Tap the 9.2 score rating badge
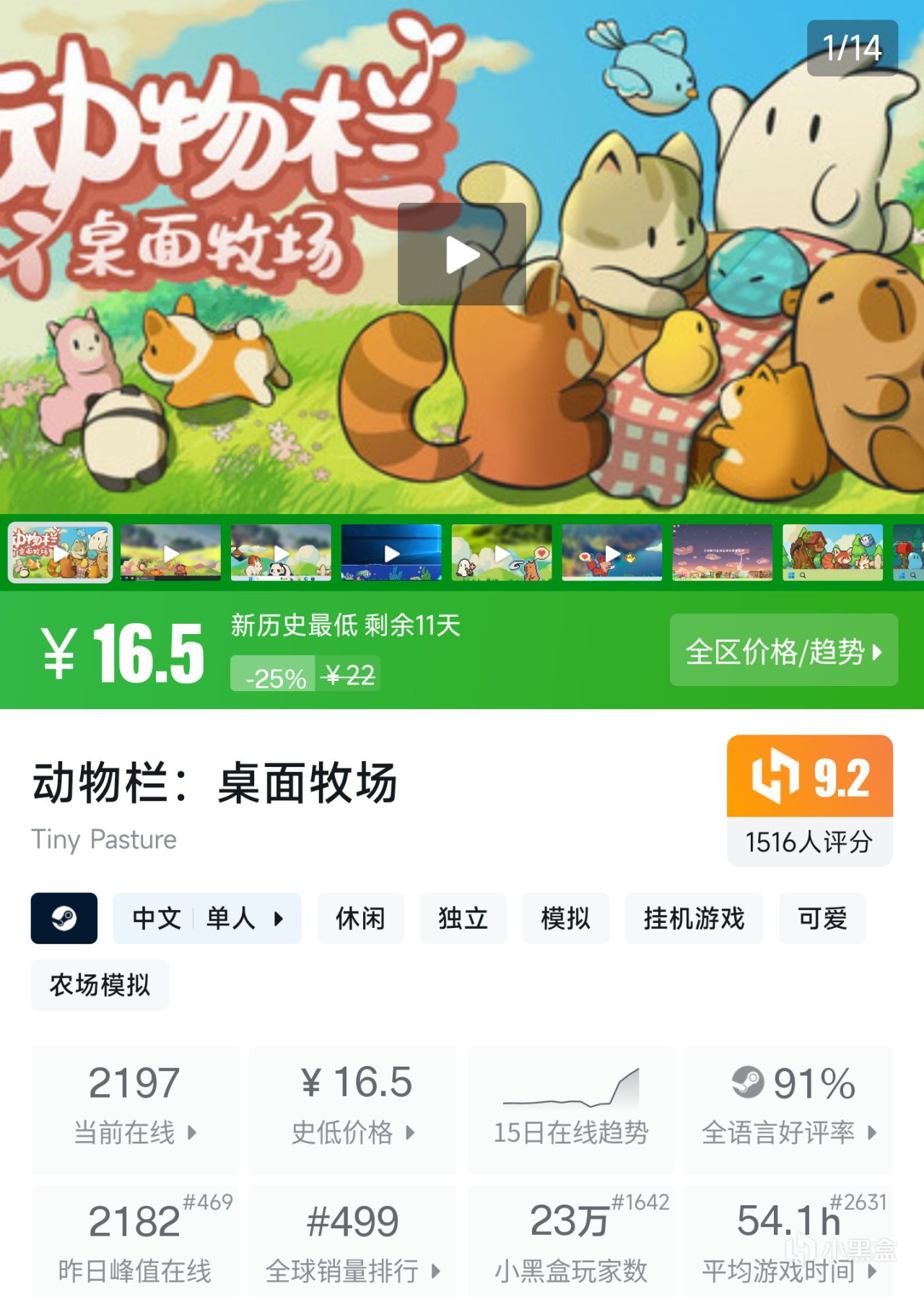This screenshot has width=924, height=1297. (809, 799)
